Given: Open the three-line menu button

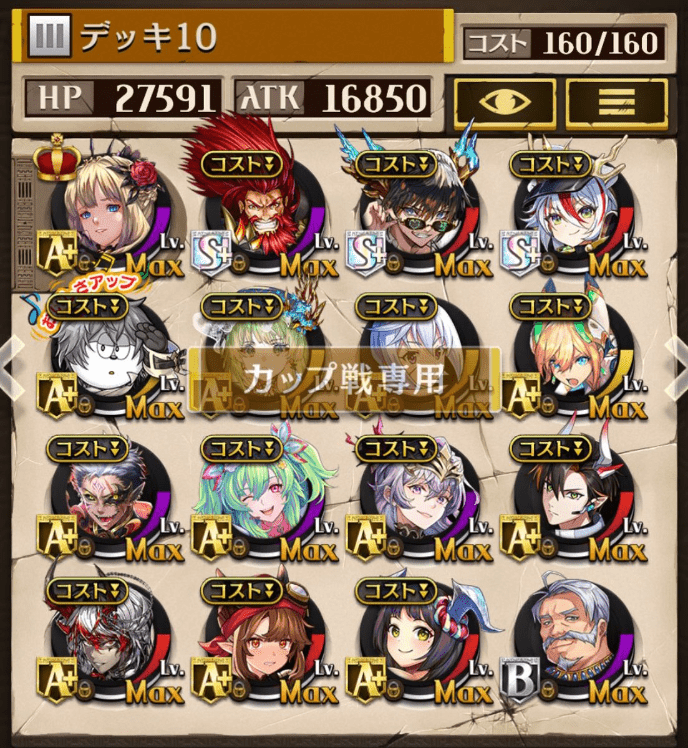Looking at the screenshot, I should click(615, 100).
